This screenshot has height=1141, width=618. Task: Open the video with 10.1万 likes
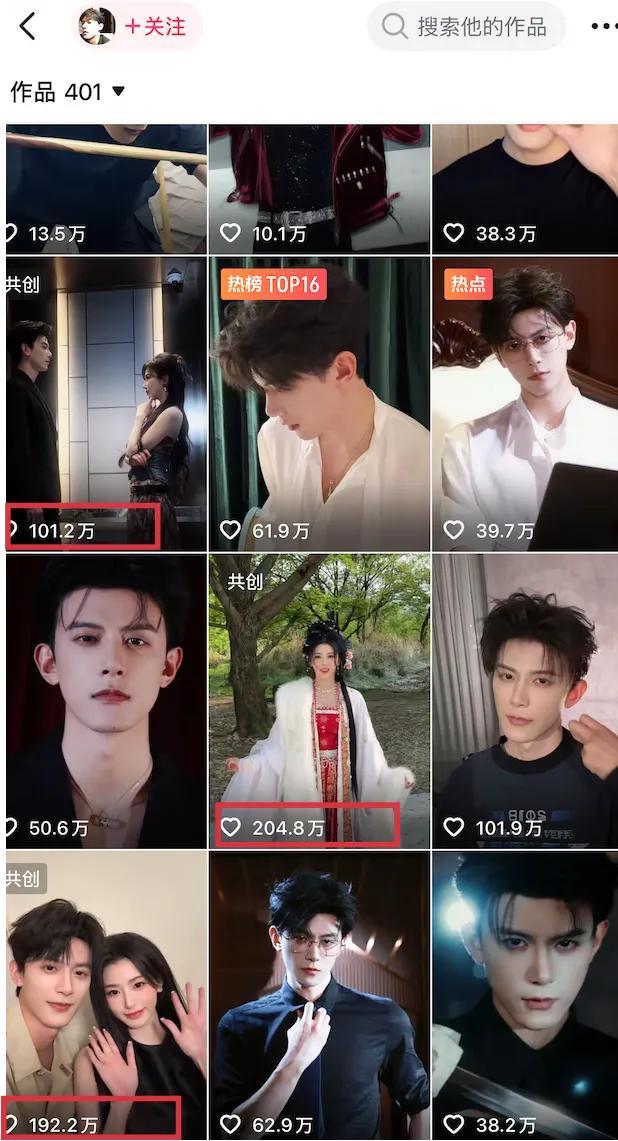point(318,185)
